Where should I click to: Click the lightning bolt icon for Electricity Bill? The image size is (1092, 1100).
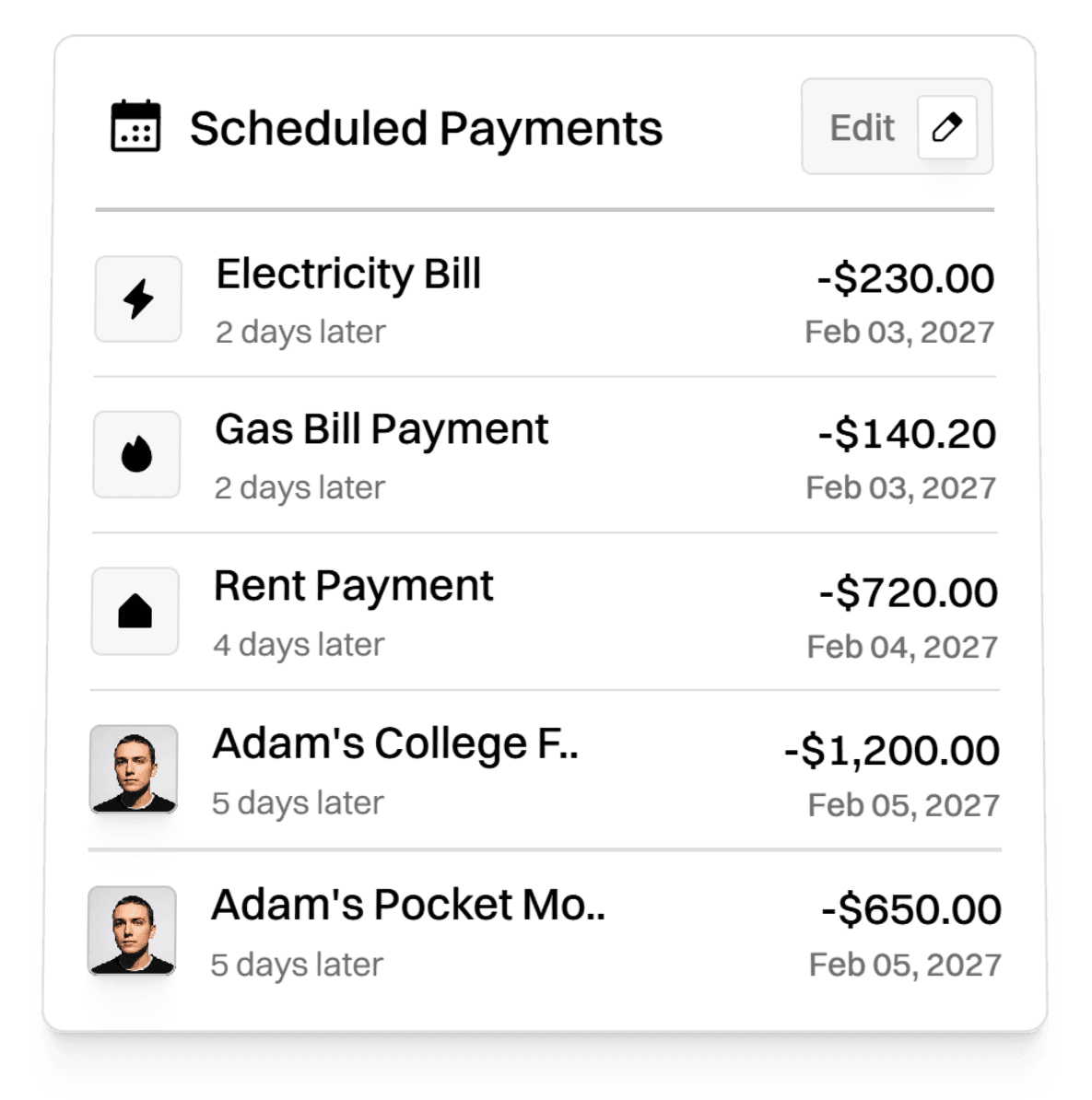tap(137, 298)
